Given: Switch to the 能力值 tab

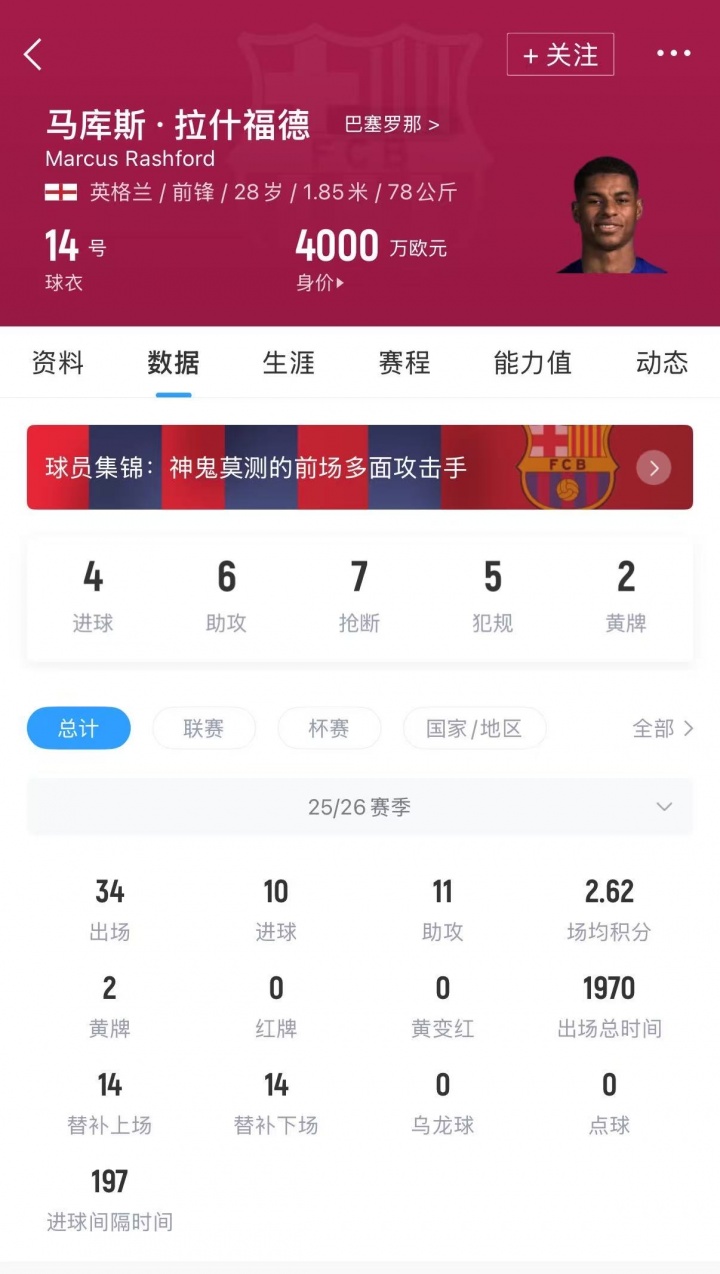Looking at the screenshot, I should 532,362.
